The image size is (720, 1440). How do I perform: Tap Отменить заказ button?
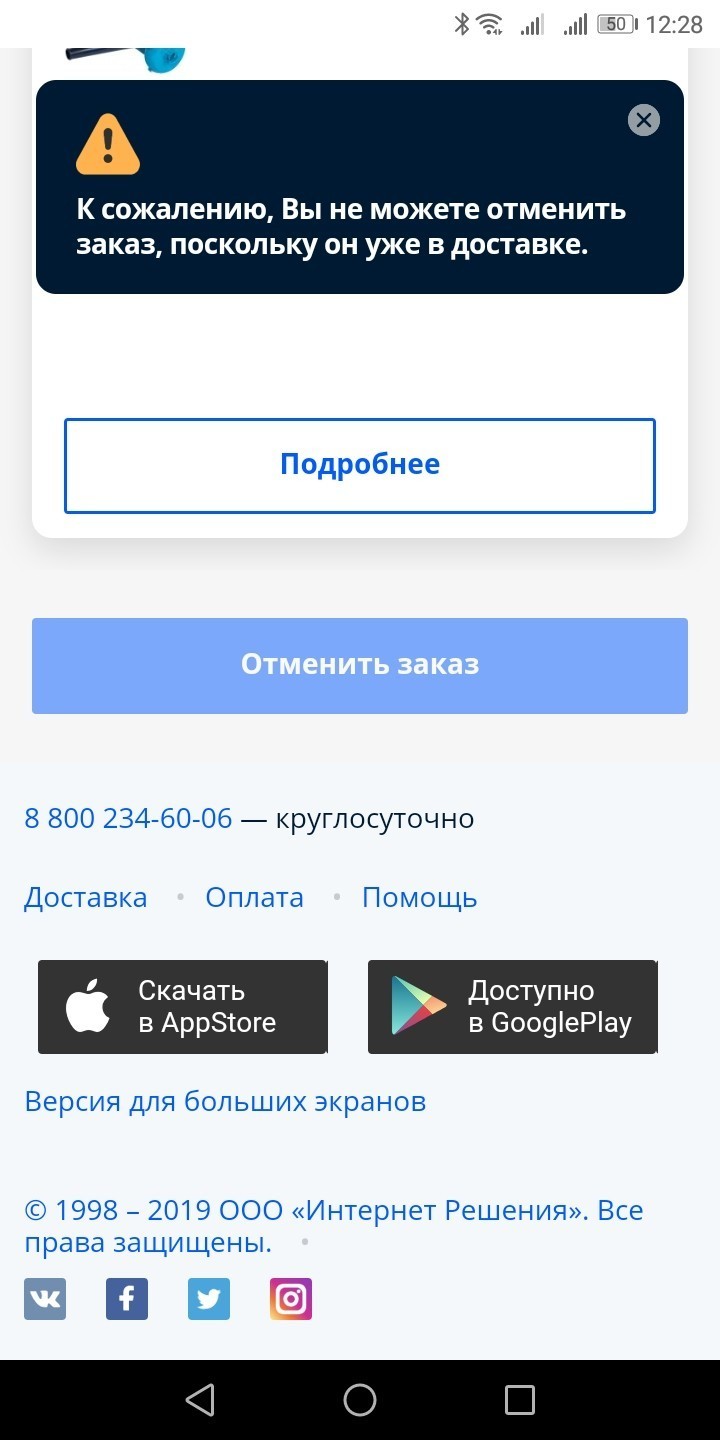click(x=360, y=665)
